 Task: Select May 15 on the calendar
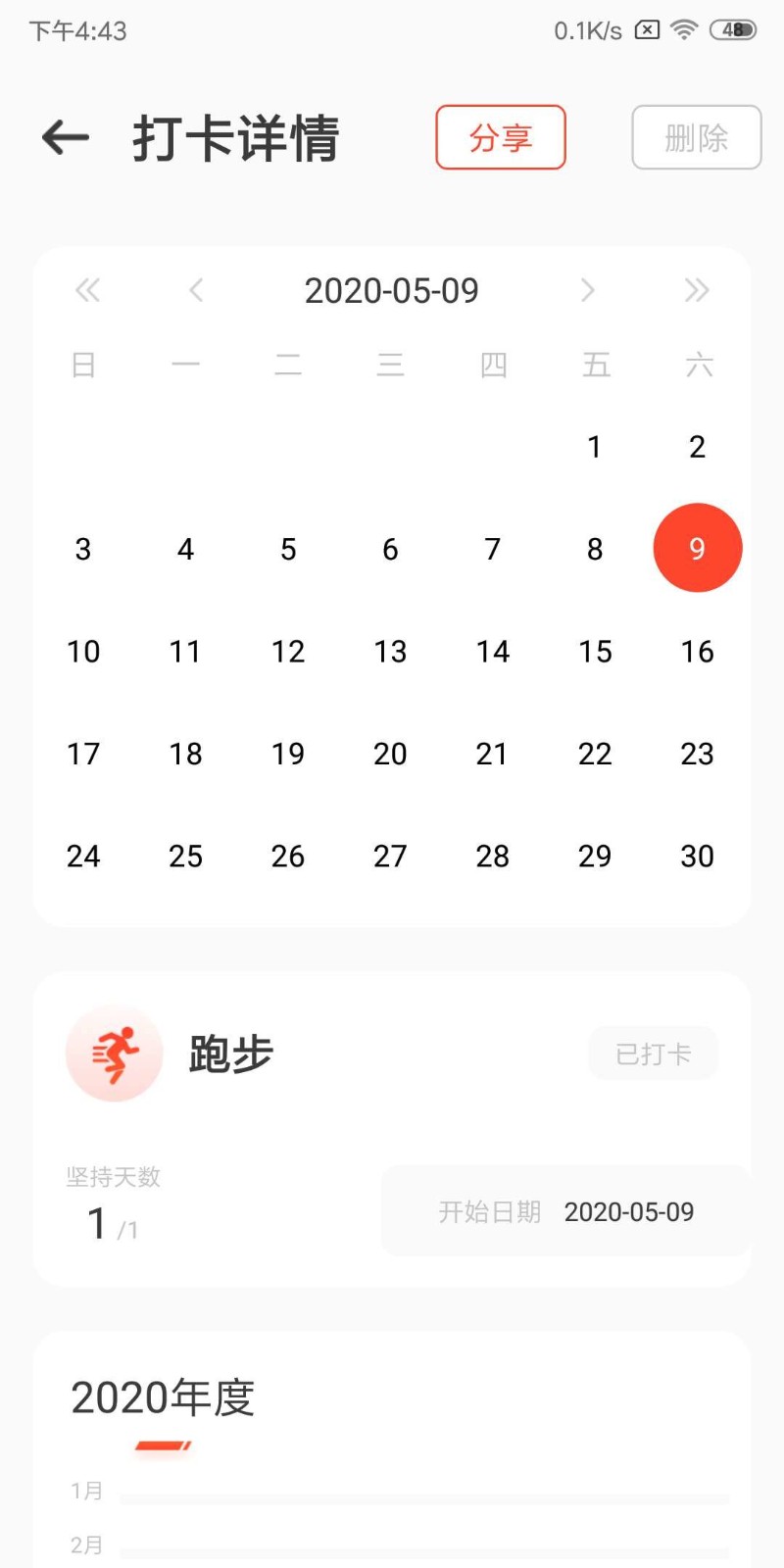(x=595, y=652)
